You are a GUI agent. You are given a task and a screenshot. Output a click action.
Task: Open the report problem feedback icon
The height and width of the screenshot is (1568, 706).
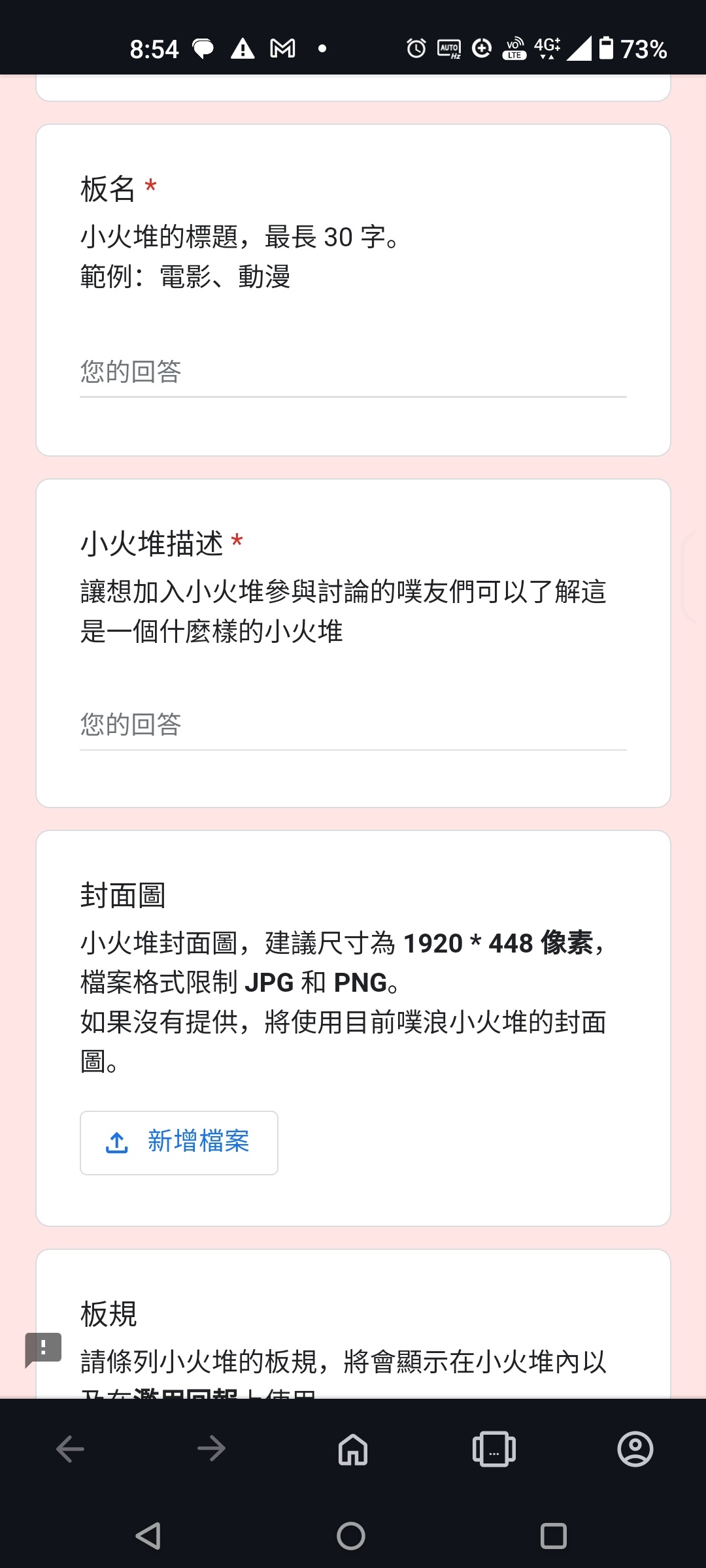pos(43,1348)
